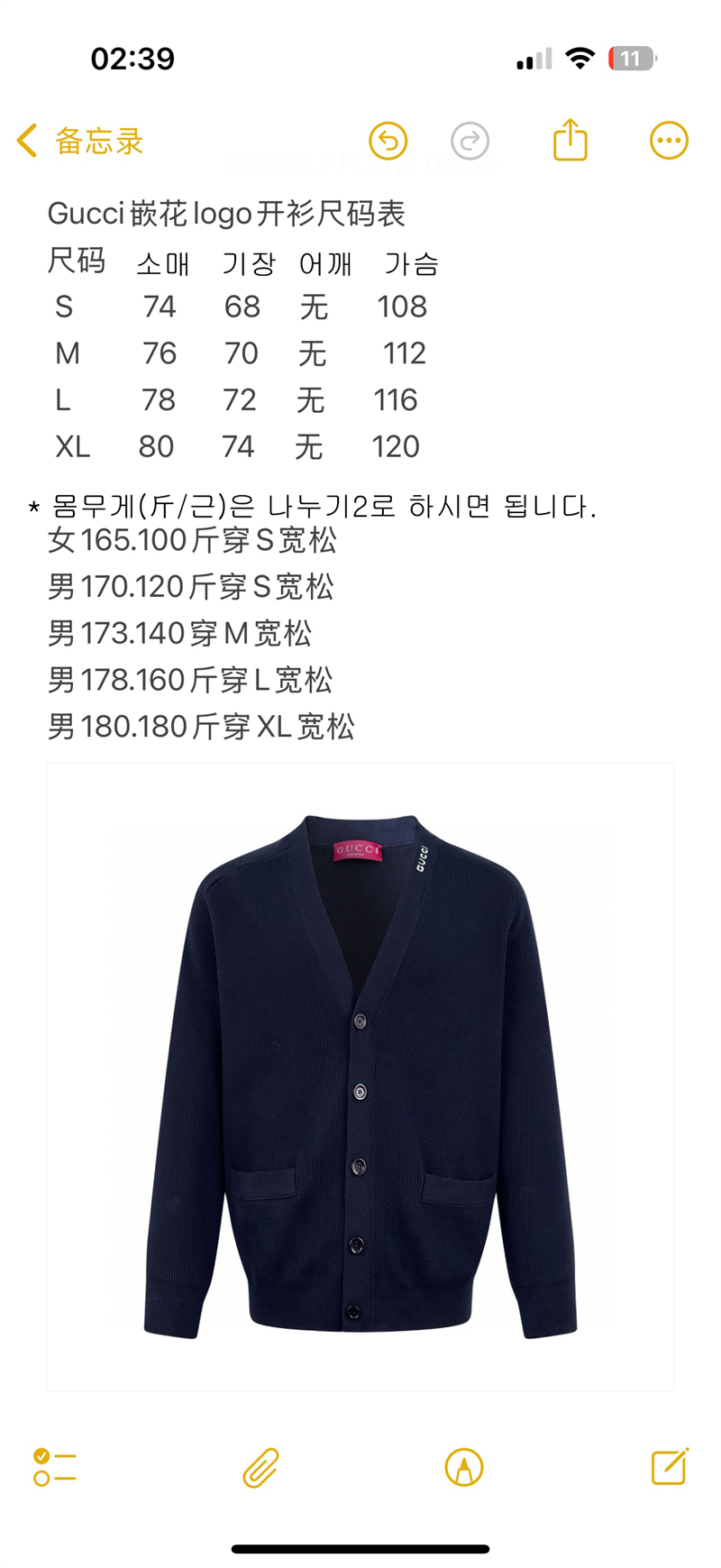
Task: Open the more options menu
Action: tap(669, 141)
